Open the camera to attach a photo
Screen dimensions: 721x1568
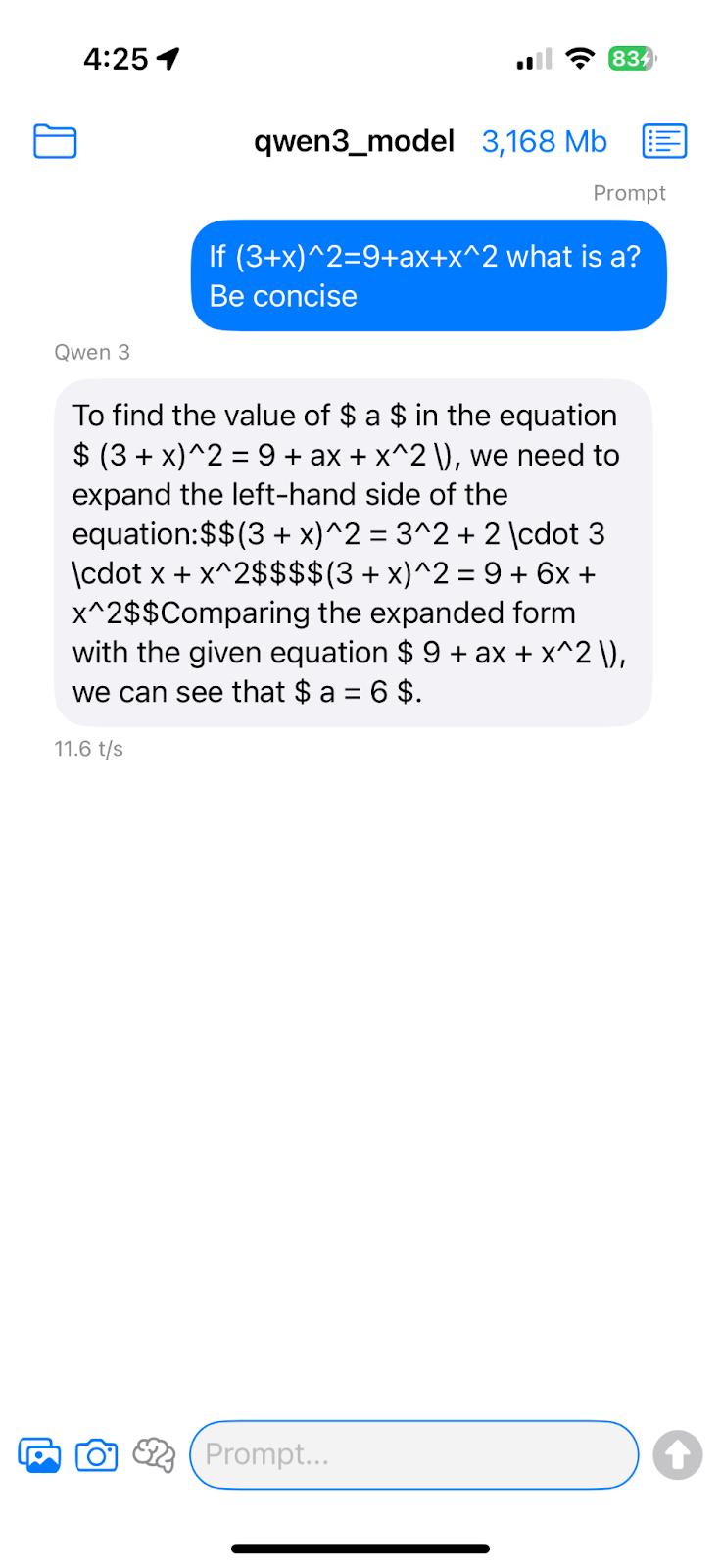(96, 1454)
